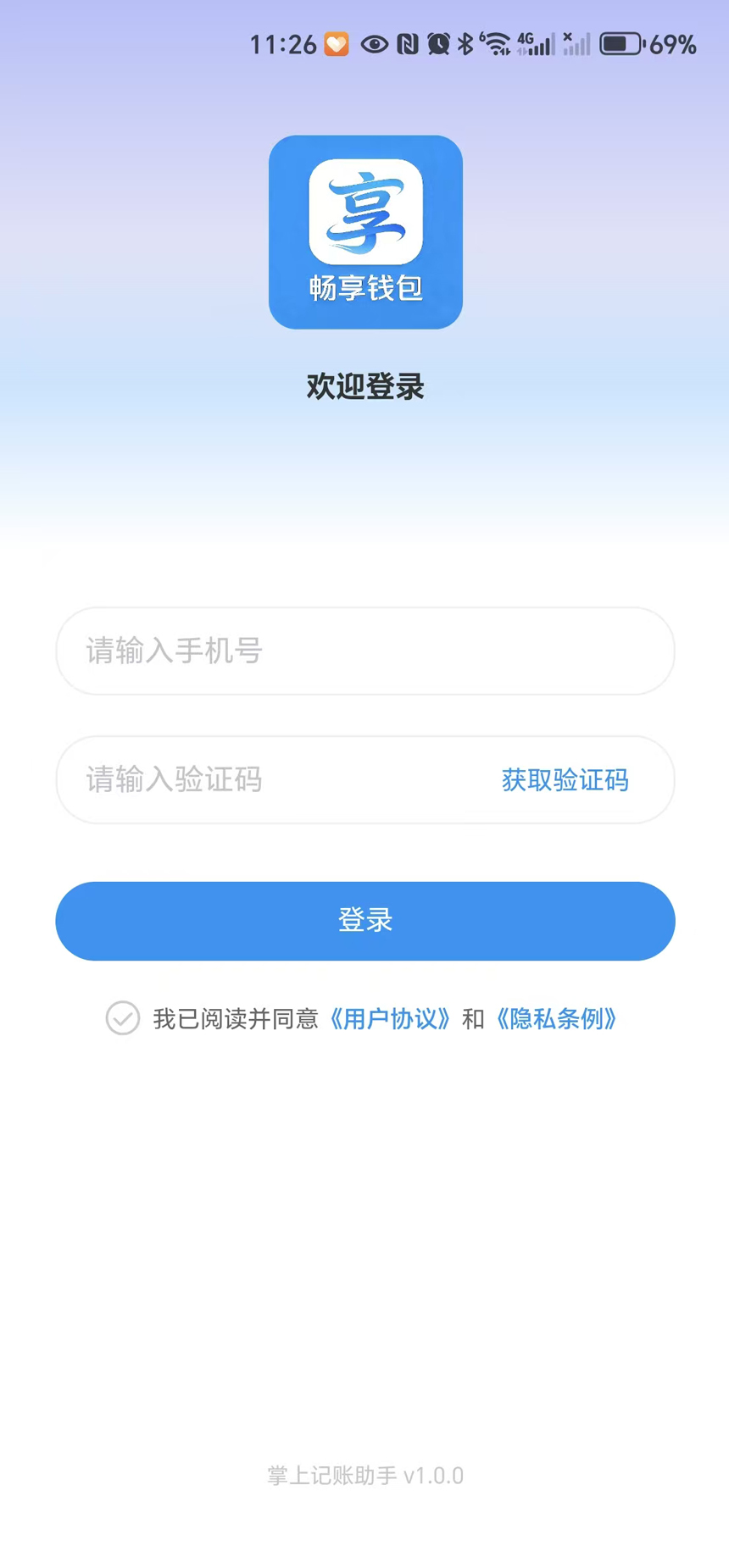Enable the terms acceptance circle toggle
This screenshot has height=1568, width=729.
coord(123,1019)
